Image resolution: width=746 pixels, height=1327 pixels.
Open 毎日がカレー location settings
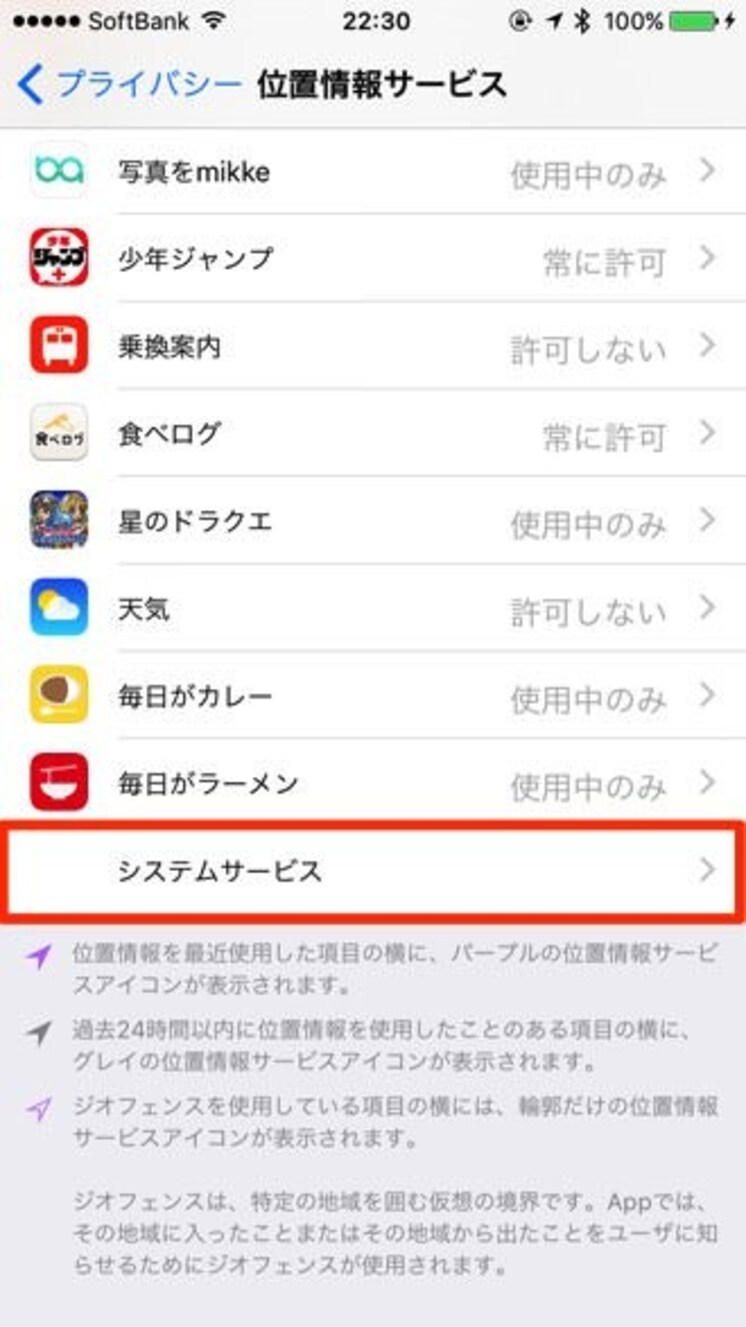pyautogui.click(x=372, y=696)
